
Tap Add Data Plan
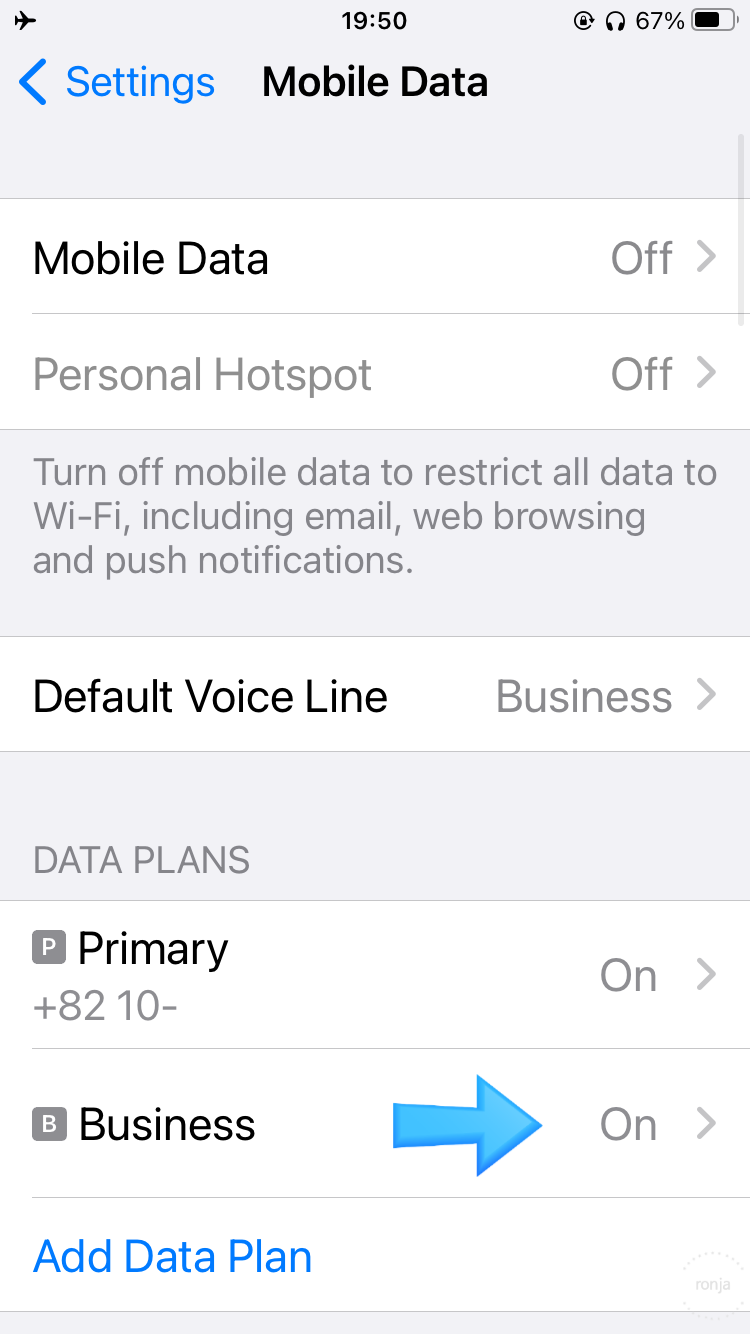(173, 1256)
